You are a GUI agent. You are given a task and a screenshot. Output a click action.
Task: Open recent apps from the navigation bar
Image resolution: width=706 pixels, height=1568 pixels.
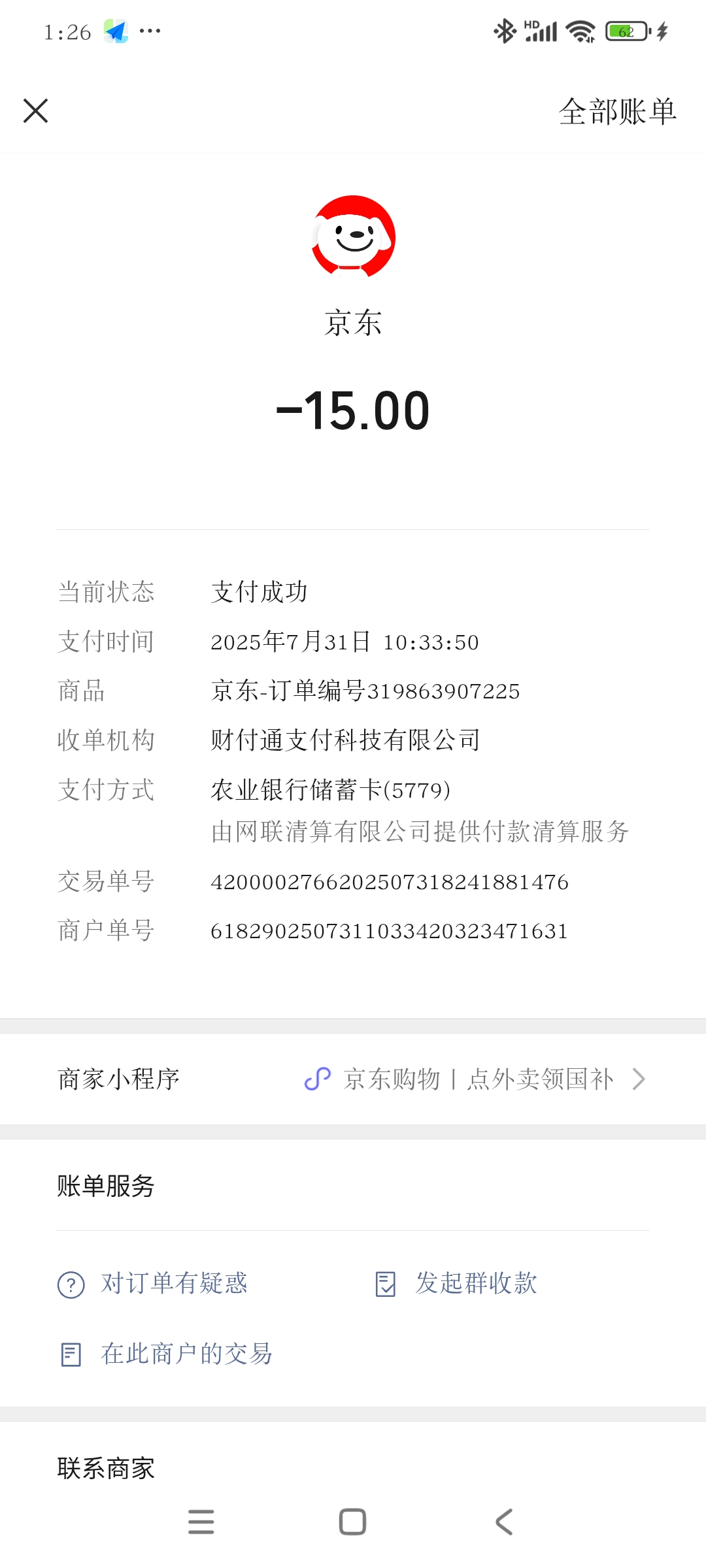point(201,1522)
